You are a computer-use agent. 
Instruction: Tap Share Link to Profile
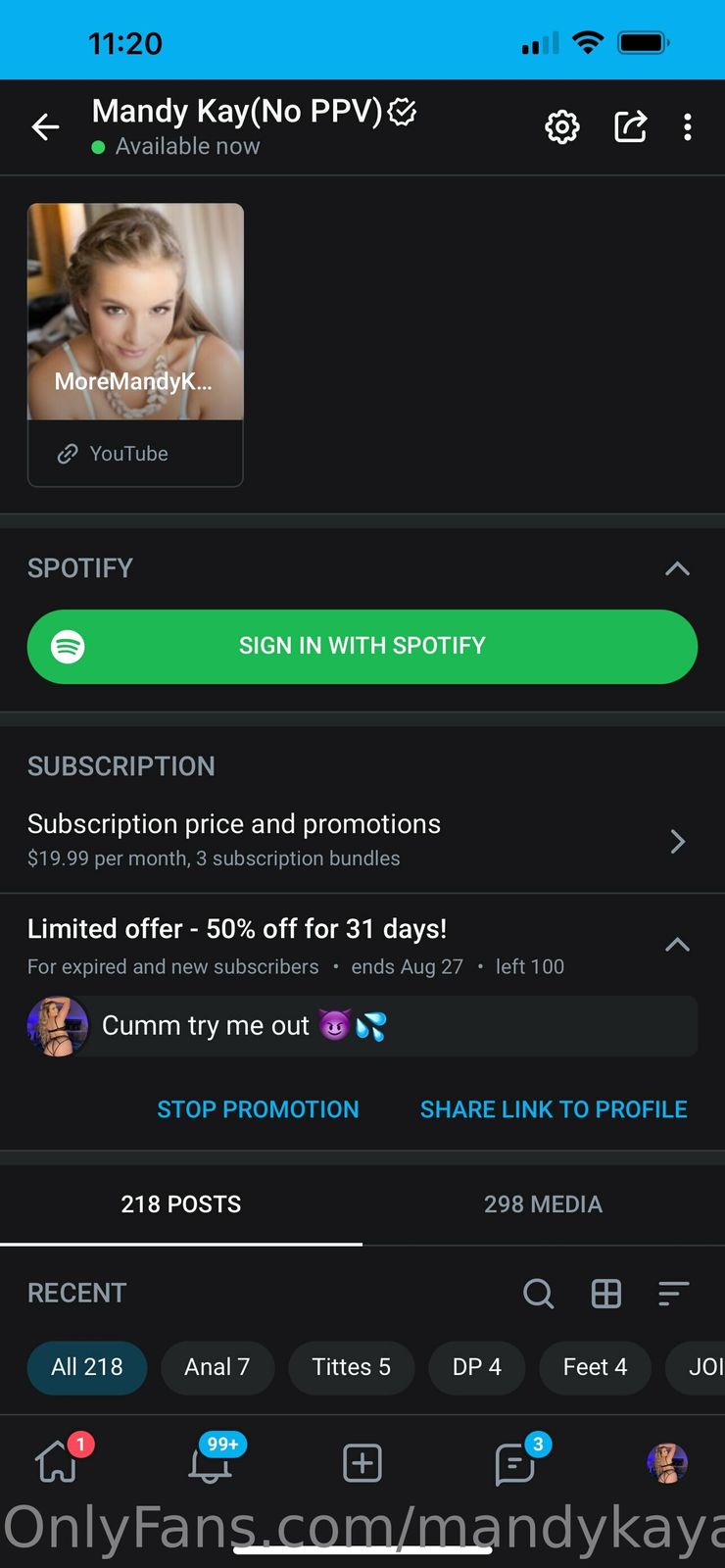coord(554,1109)
